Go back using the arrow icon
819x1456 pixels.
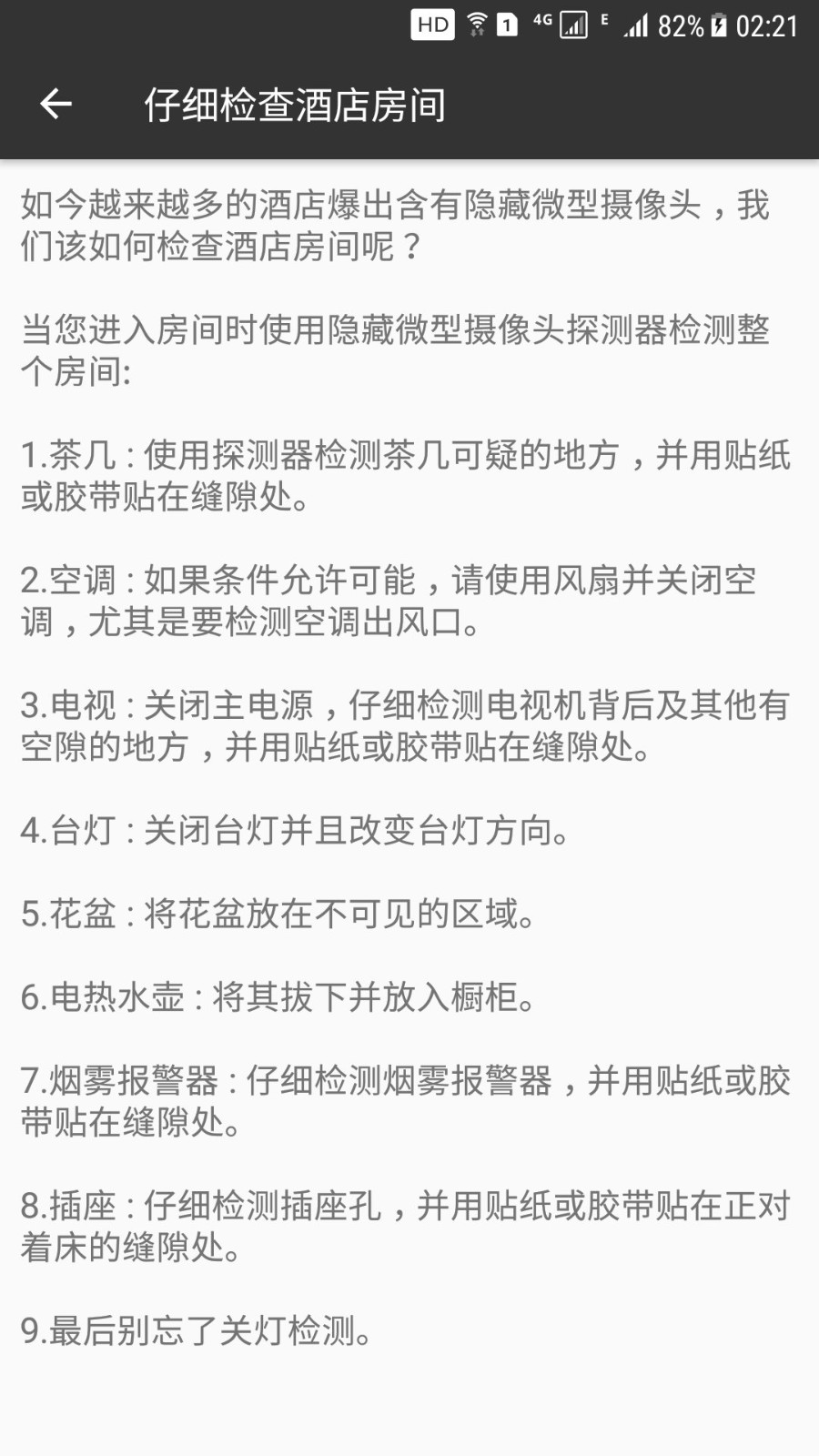coord(56,105)
